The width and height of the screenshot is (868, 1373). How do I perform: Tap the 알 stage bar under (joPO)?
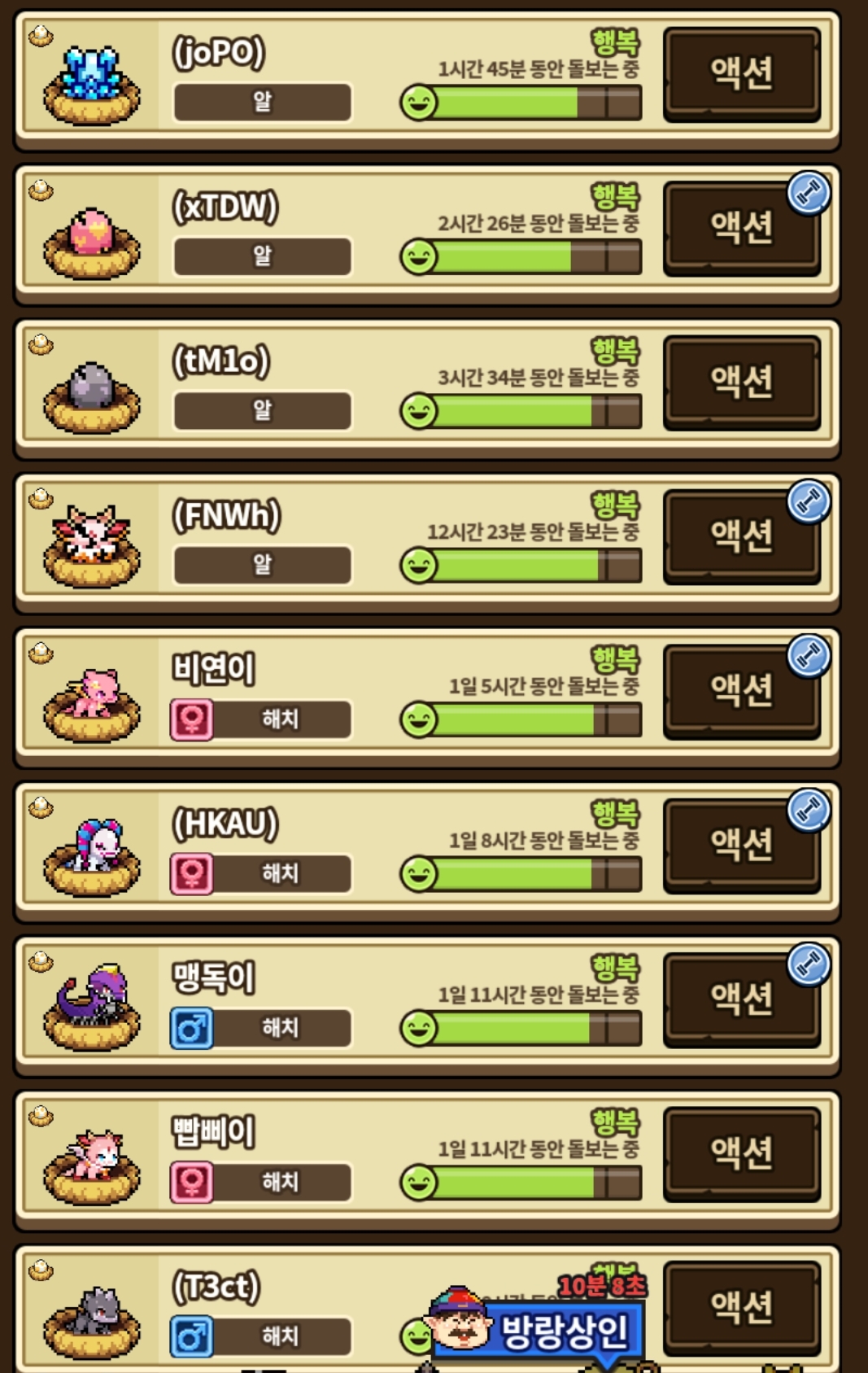click(262, 102)
